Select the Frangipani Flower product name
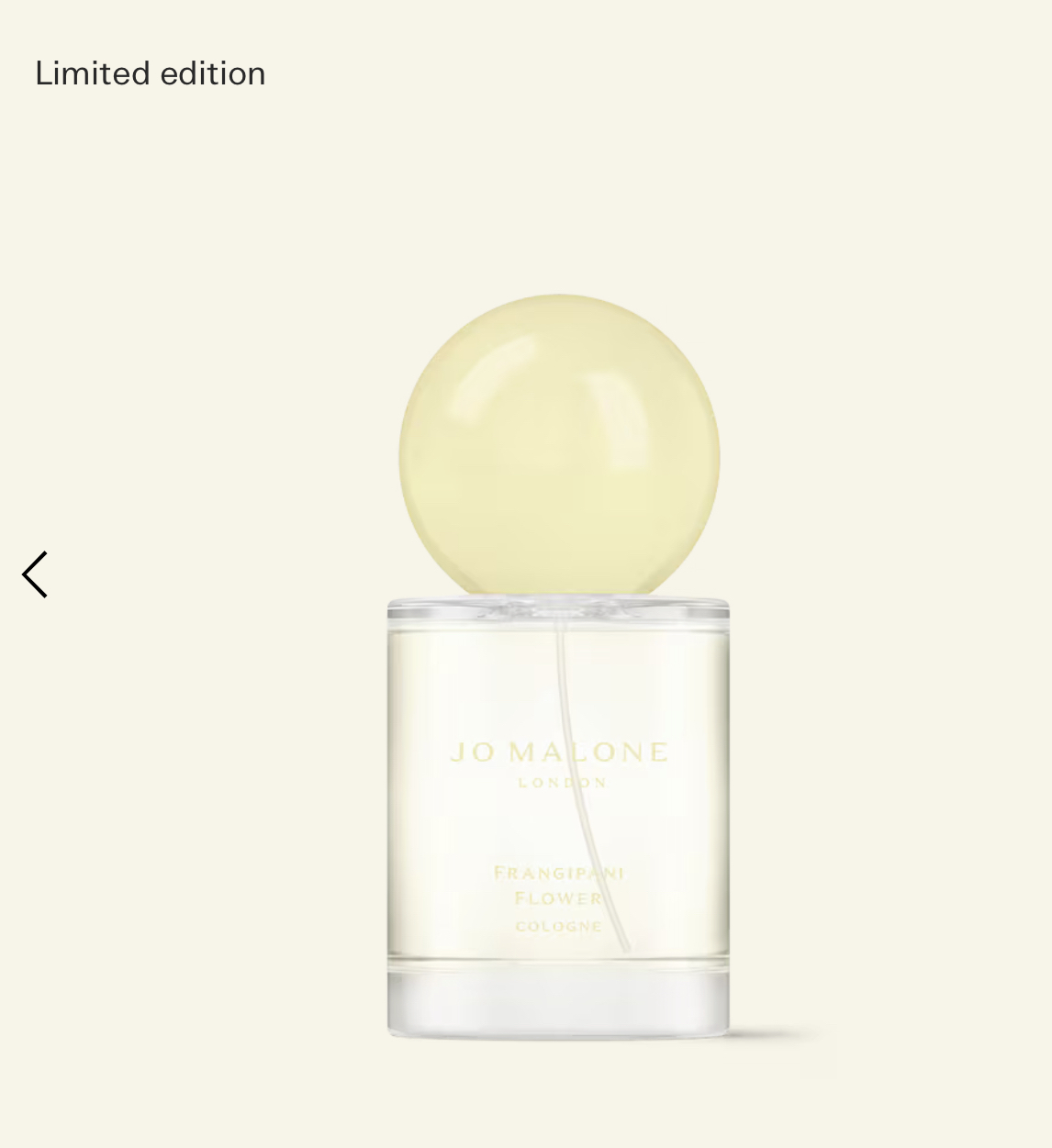 pyautogui.click(x=560, y=886)
